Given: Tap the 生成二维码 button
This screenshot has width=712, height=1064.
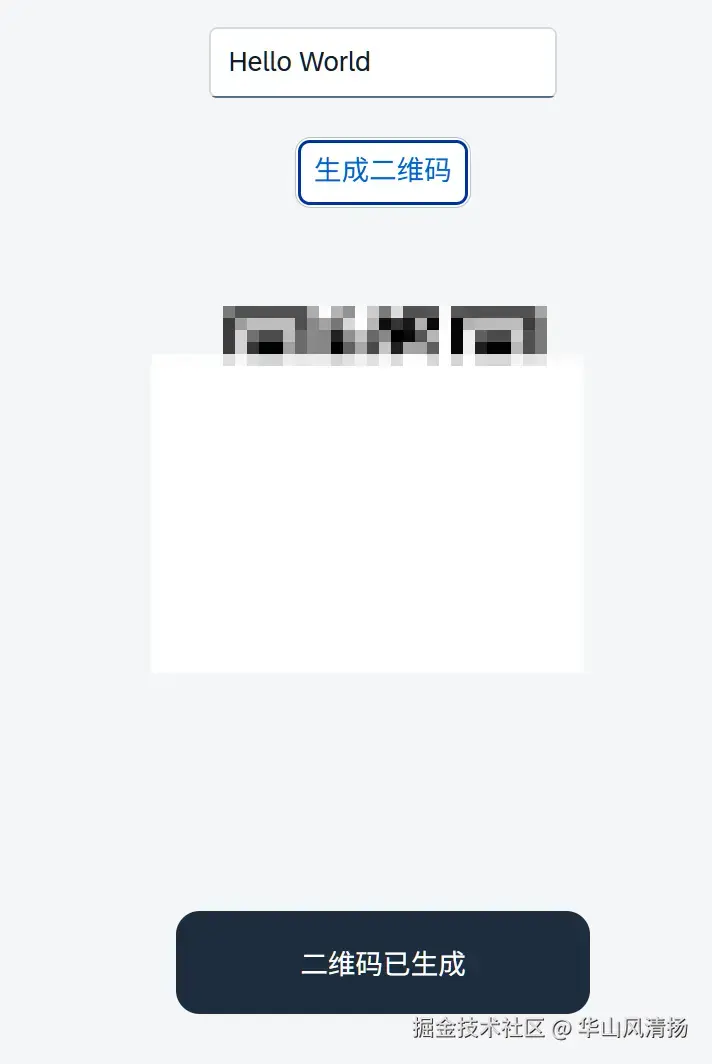Looking at the screenshot, I should 382,172.
